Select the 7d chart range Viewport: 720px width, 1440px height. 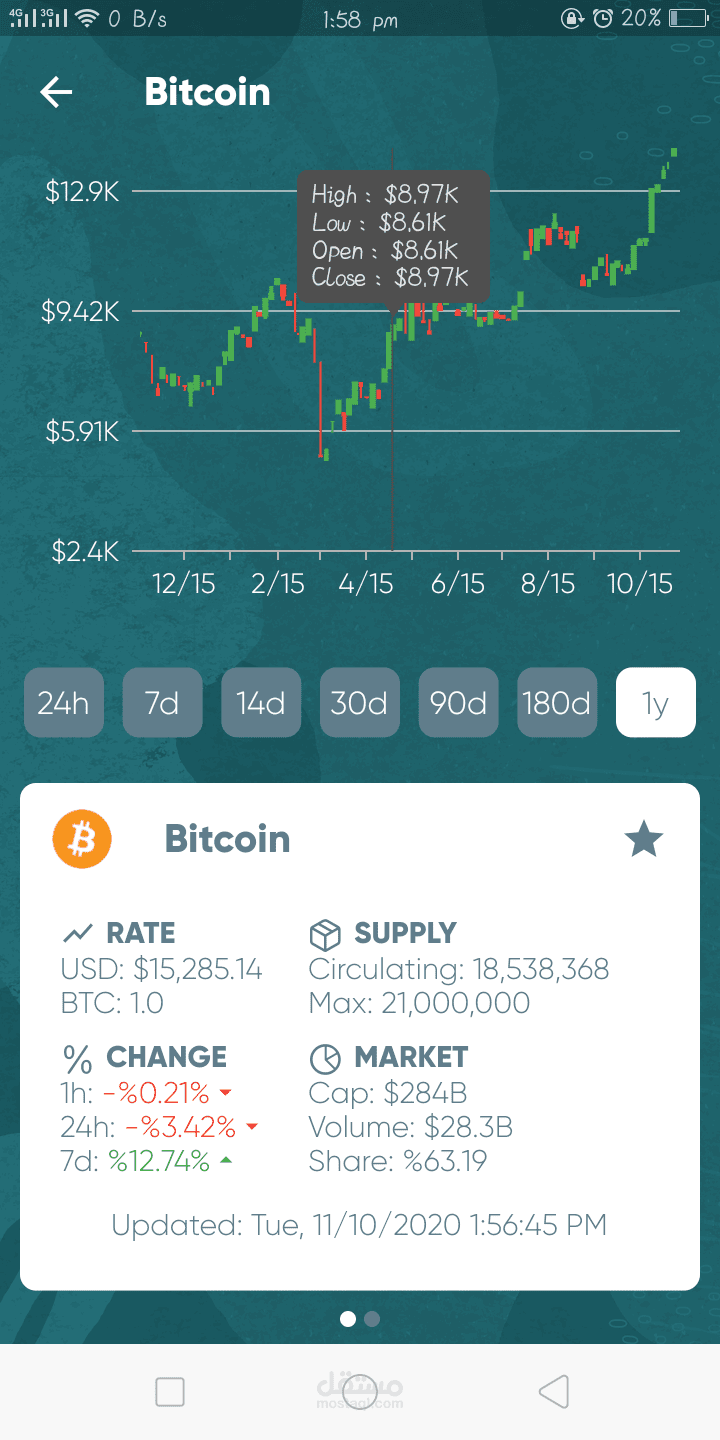(x=162, y=703)
